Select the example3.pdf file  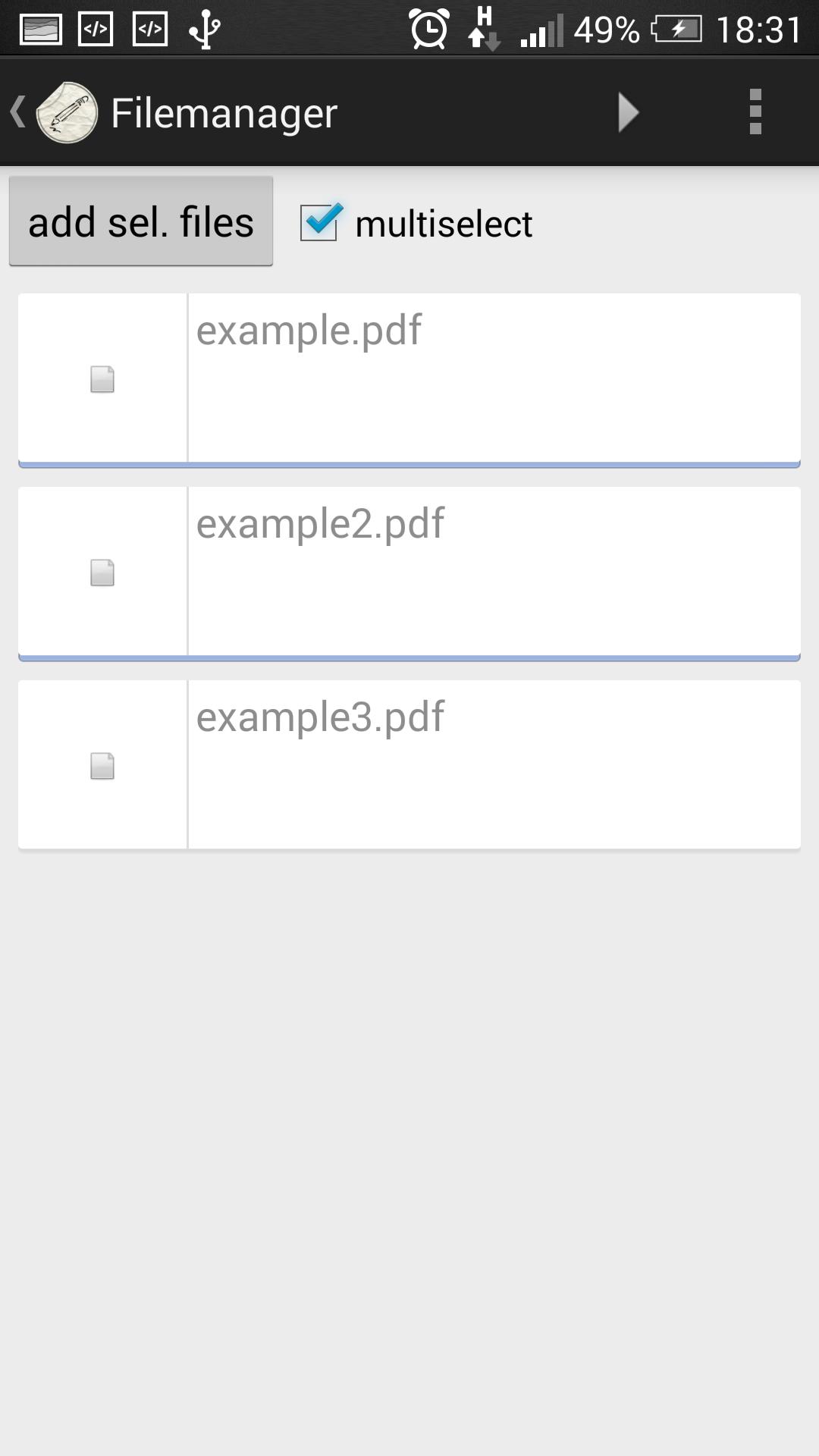409,764
